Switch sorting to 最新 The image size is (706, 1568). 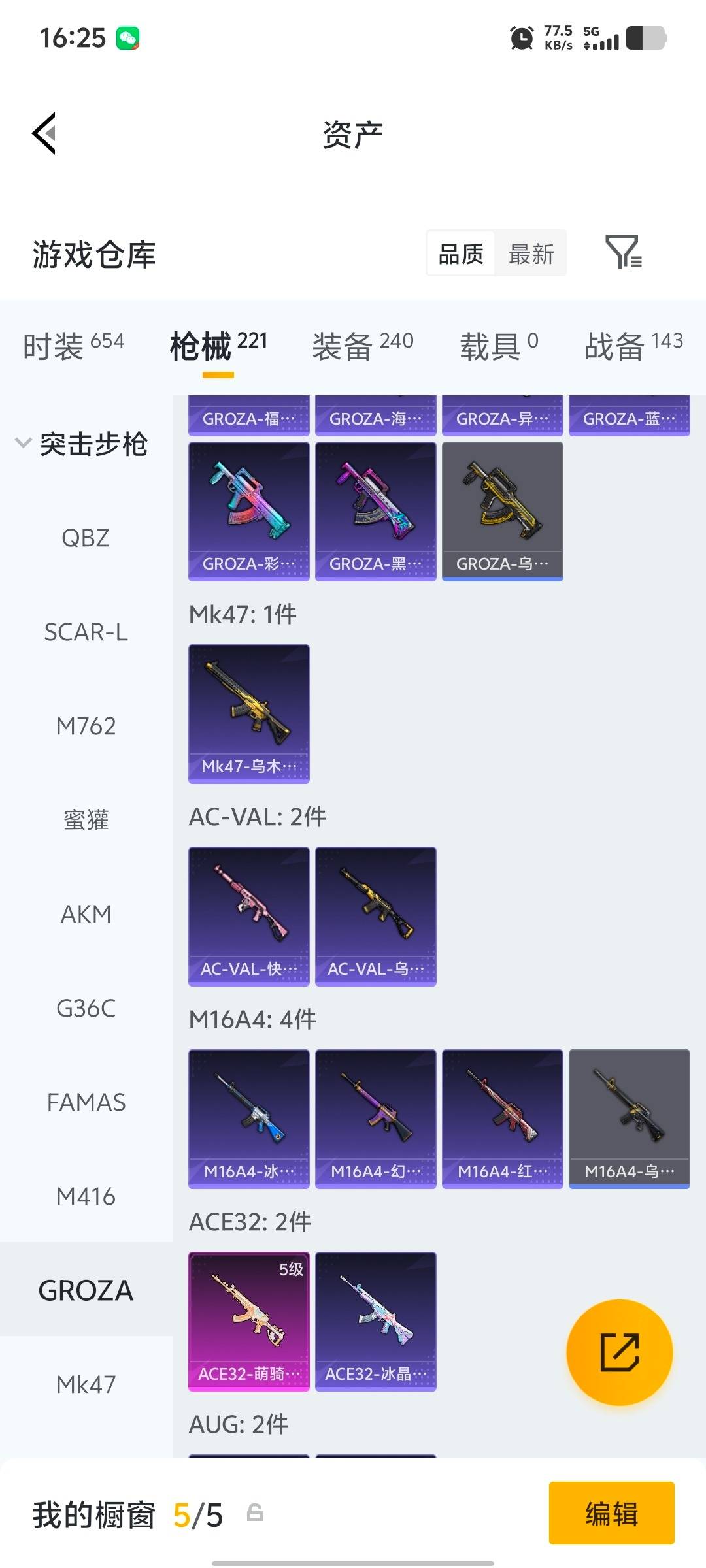point(531,253)
